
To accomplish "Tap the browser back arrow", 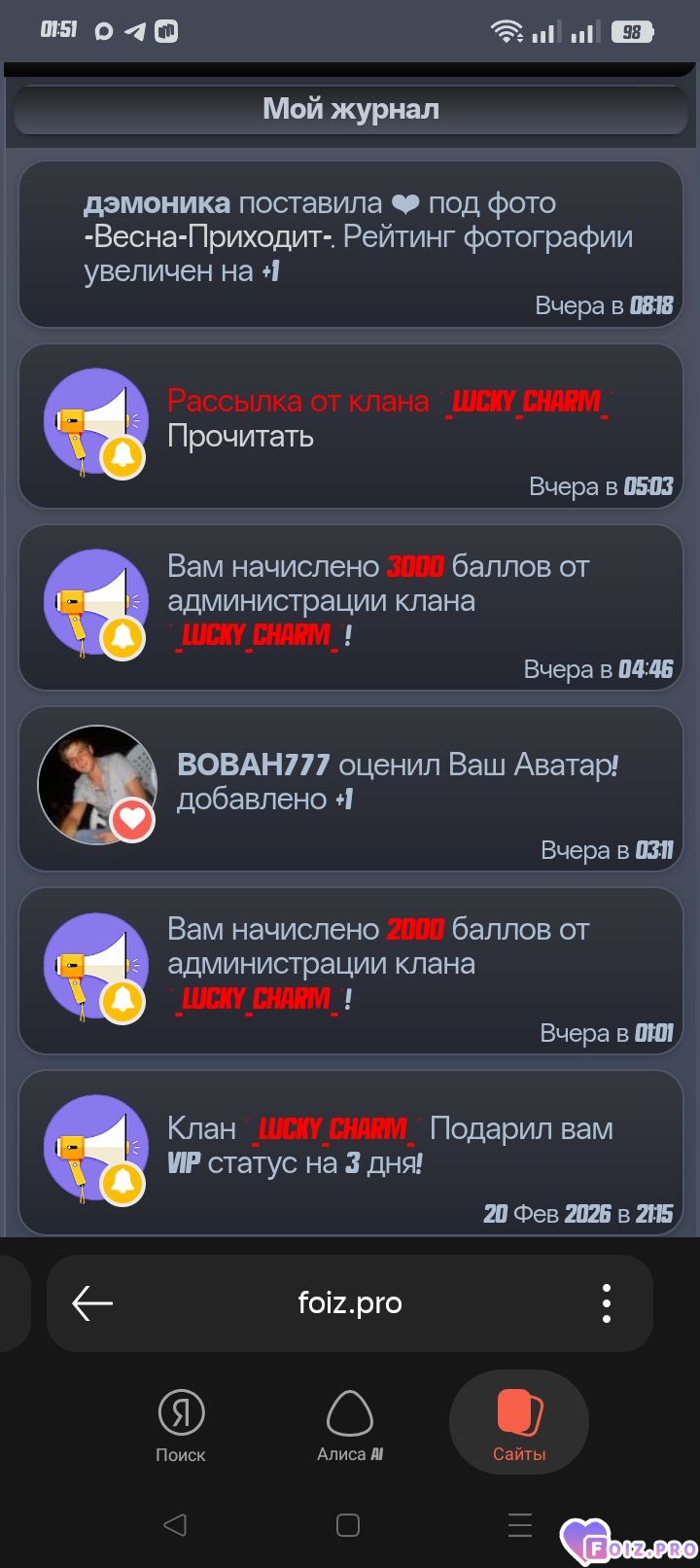I will coord(93,1302).
